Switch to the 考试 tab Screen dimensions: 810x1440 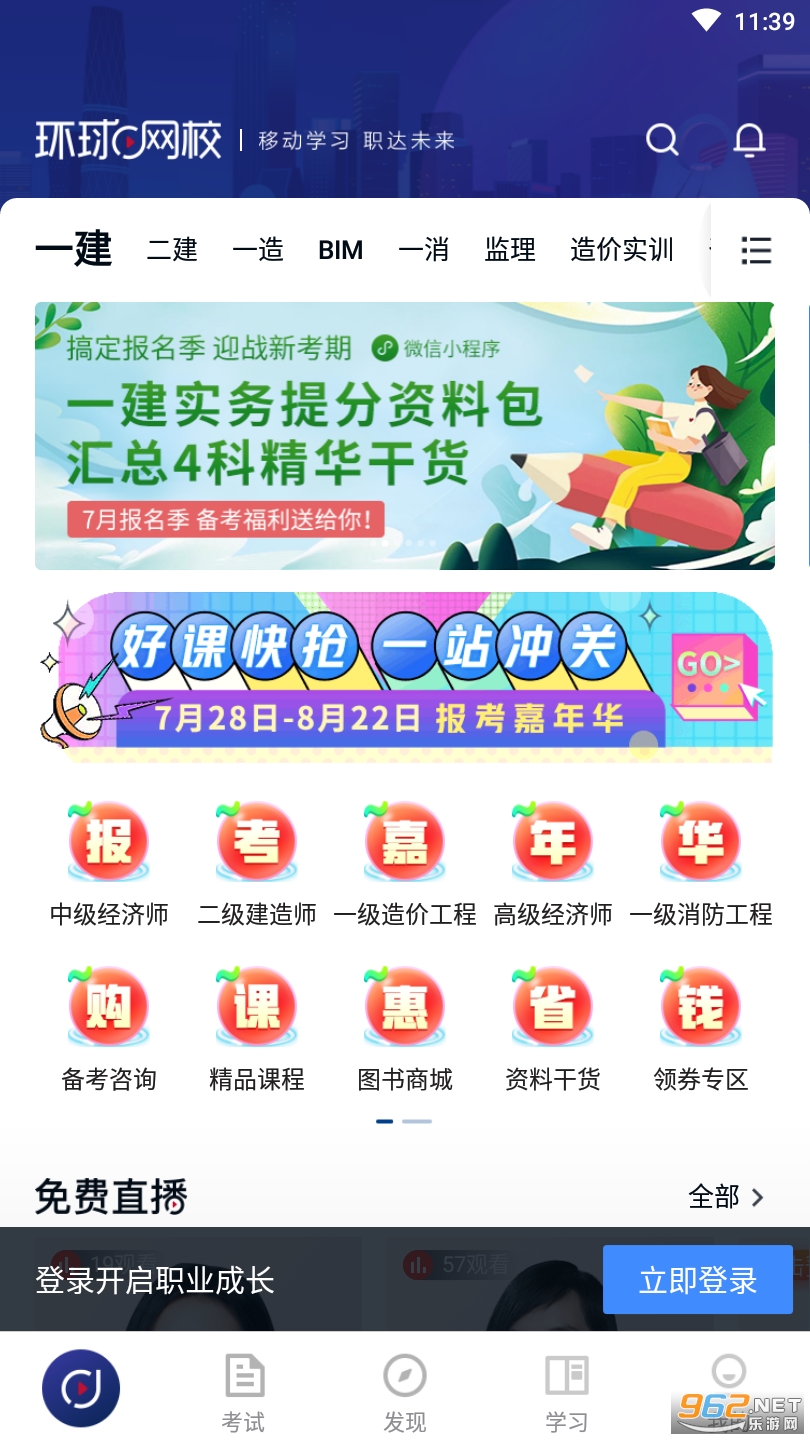(x=243, y=1393)
